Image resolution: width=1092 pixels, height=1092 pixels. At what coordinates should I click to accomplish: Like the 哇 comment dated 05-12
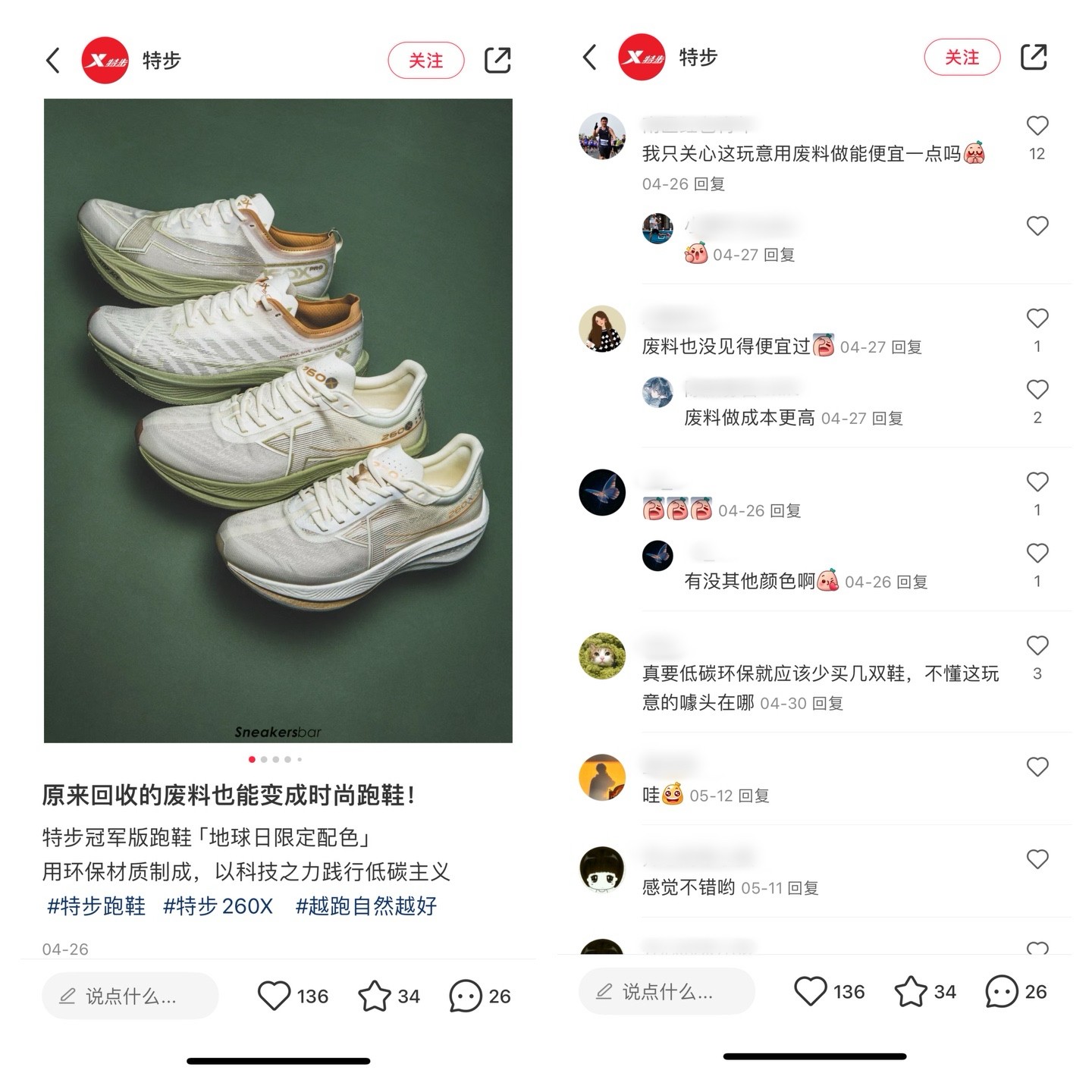tap(1037, 767)
